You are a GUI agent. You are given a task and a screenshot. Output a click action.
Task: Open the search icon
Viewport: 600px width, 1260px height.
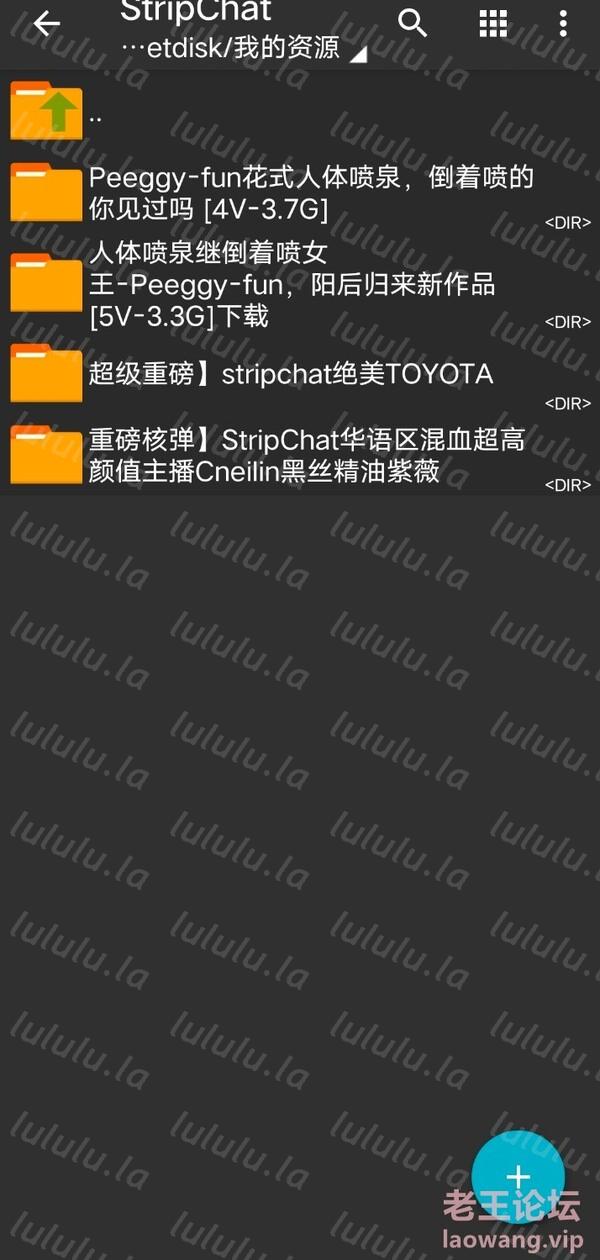click(x=412, y=23)
